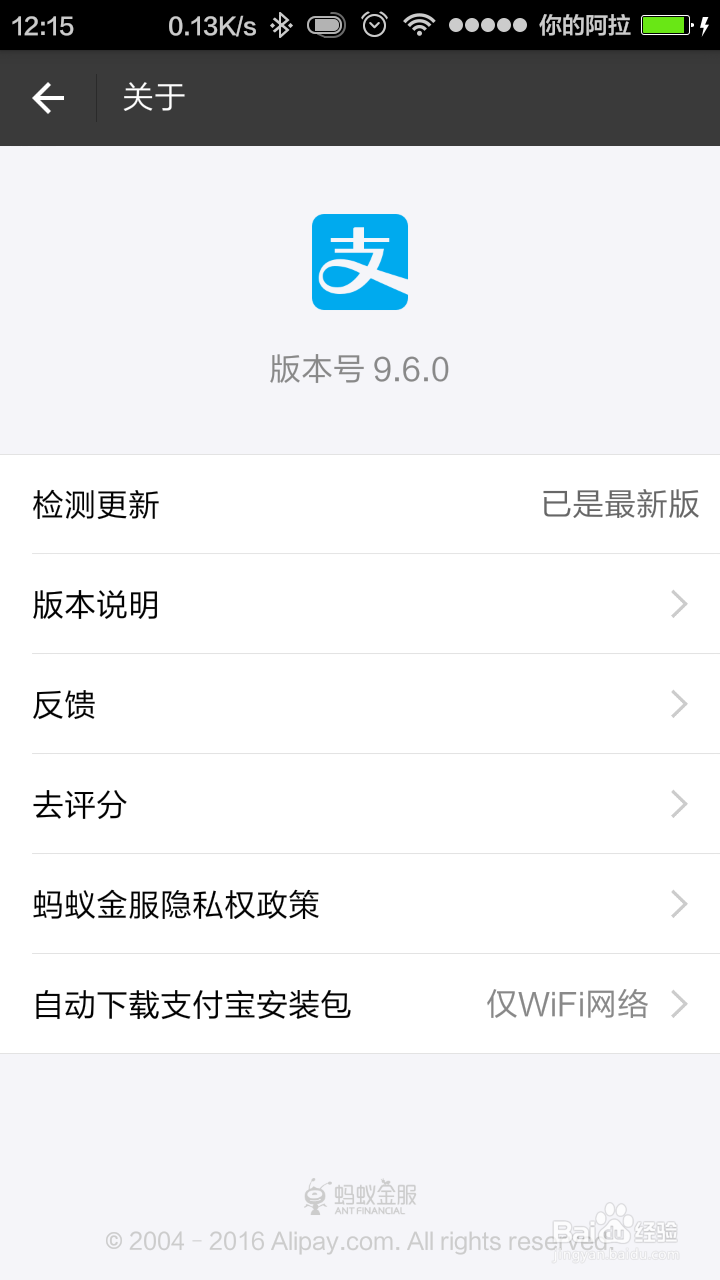
Task: Tap the back arrow in the title bar
Action: [x=47, y=97]
